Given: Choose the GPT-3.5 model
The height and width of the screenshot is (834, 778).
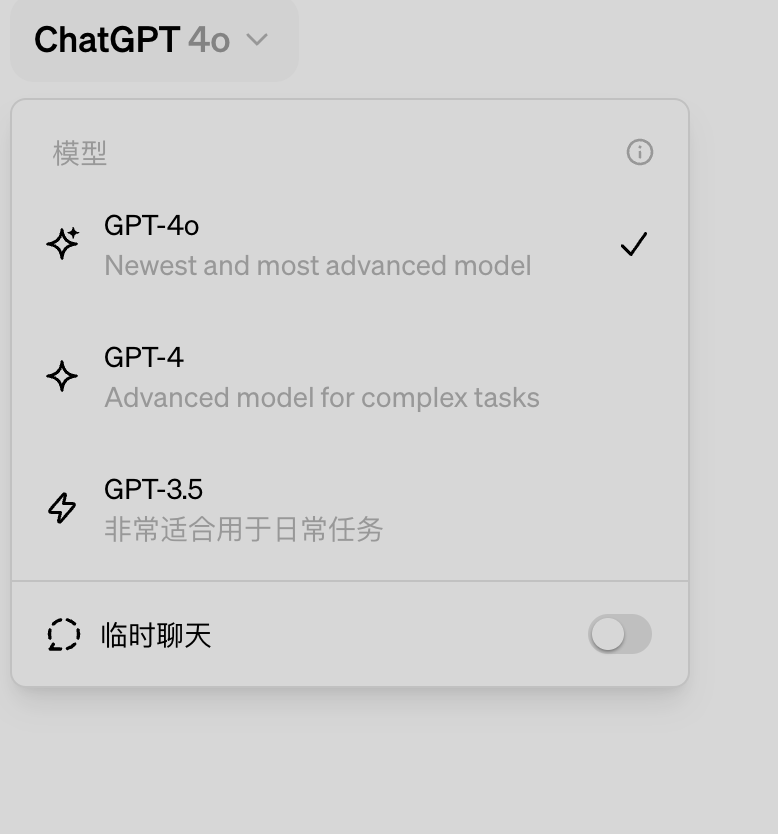Looking at the screenshot, I should coord(350,508).
